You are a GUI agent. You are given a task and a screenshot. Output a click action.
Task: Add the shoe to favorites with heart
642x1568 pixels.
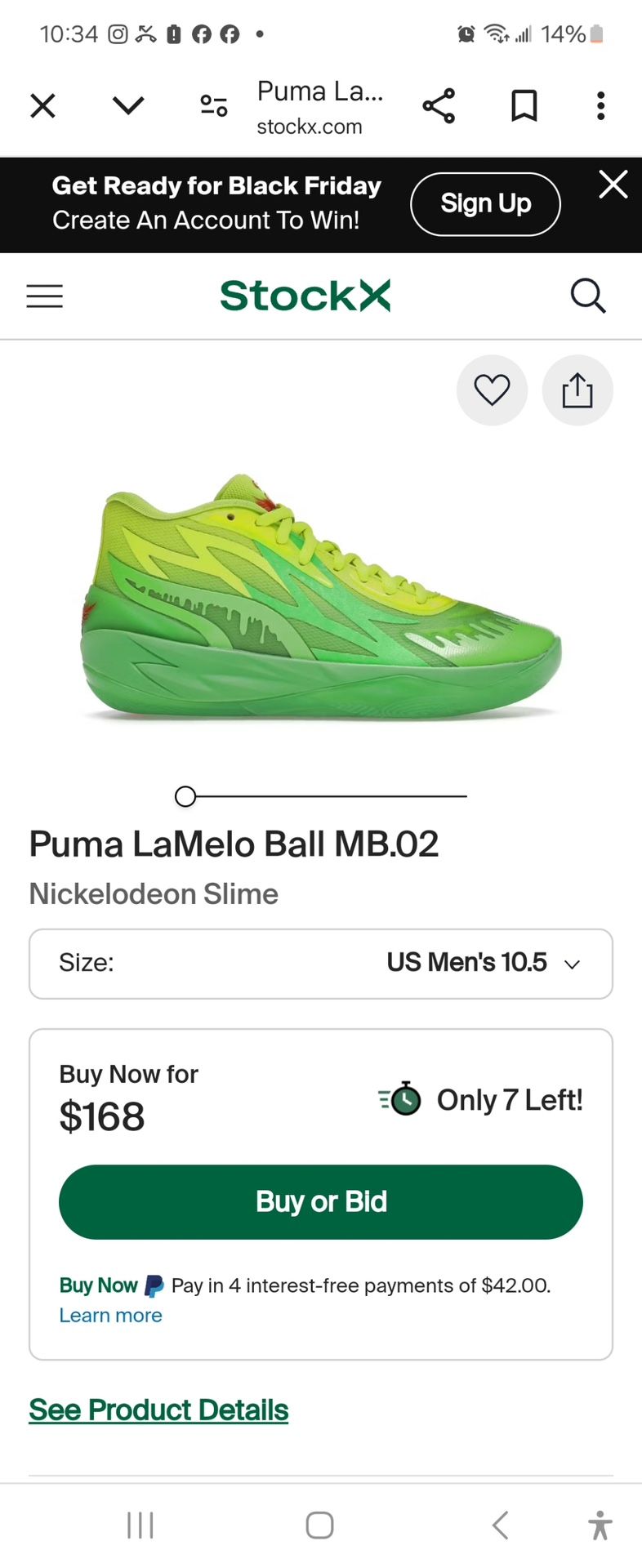pyautogui.click(x=492, y=390)
